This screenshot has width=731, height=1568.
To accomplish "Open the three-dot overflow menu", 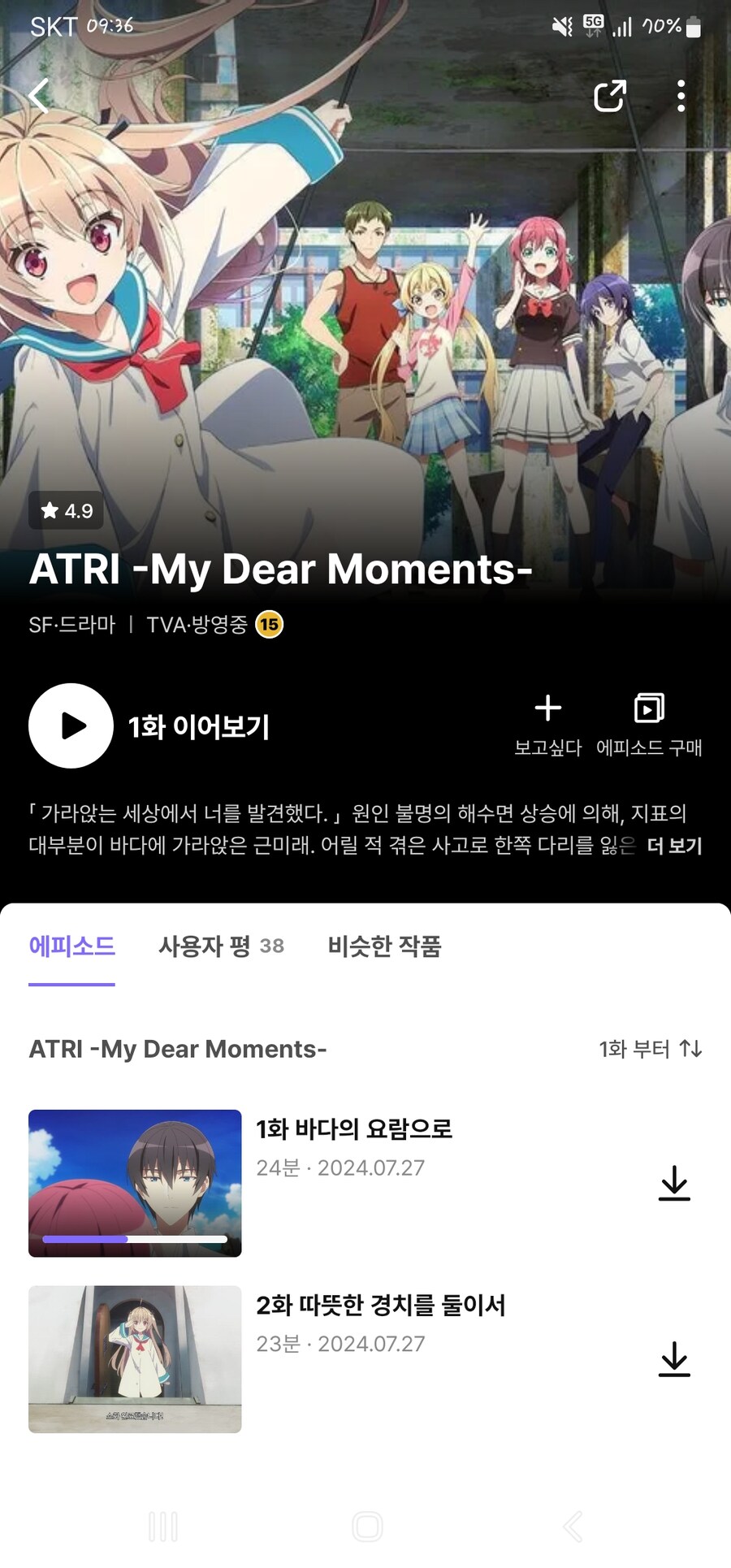I will coord(682,95).
